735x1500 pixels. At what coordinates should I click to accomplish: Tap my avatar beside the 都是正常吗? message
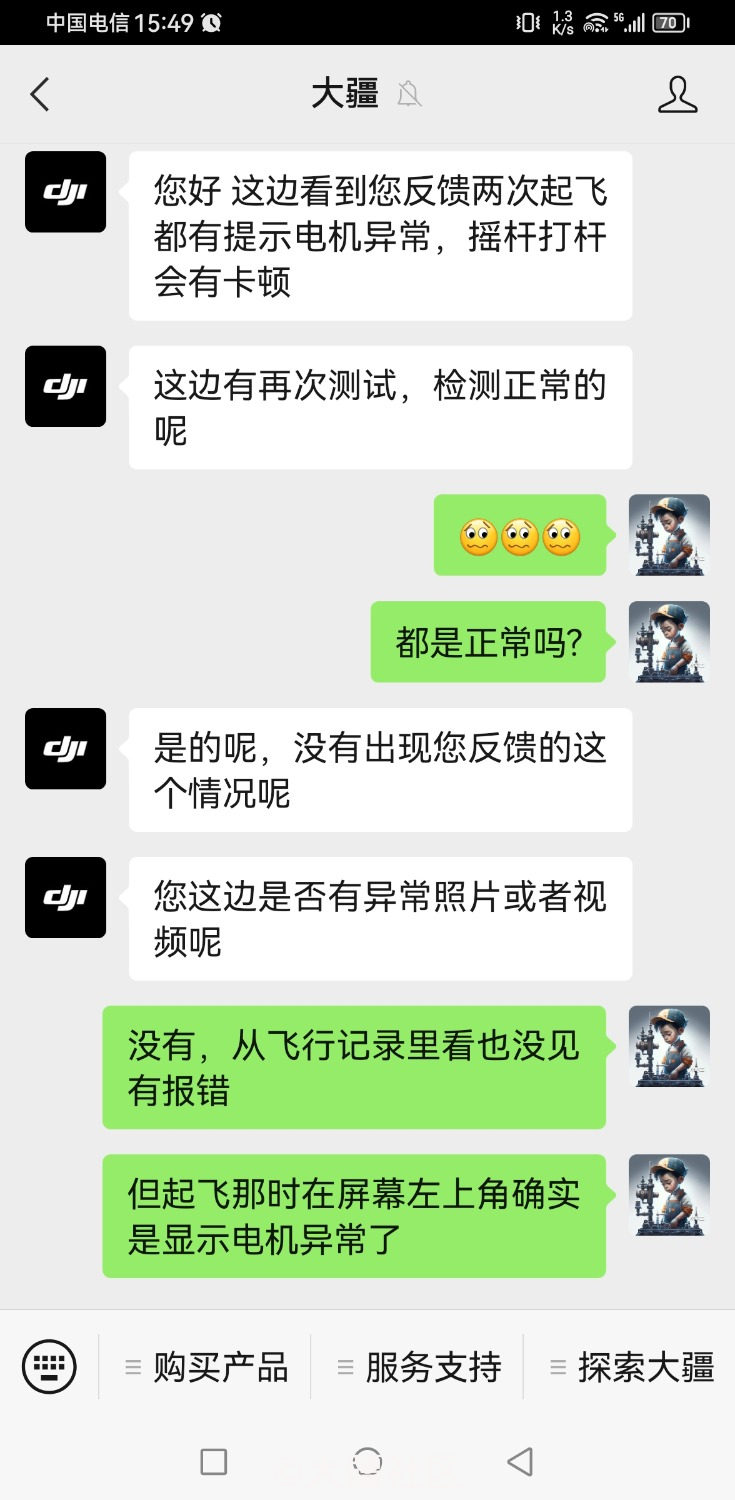pyautogui.click(x=669, y=642)
